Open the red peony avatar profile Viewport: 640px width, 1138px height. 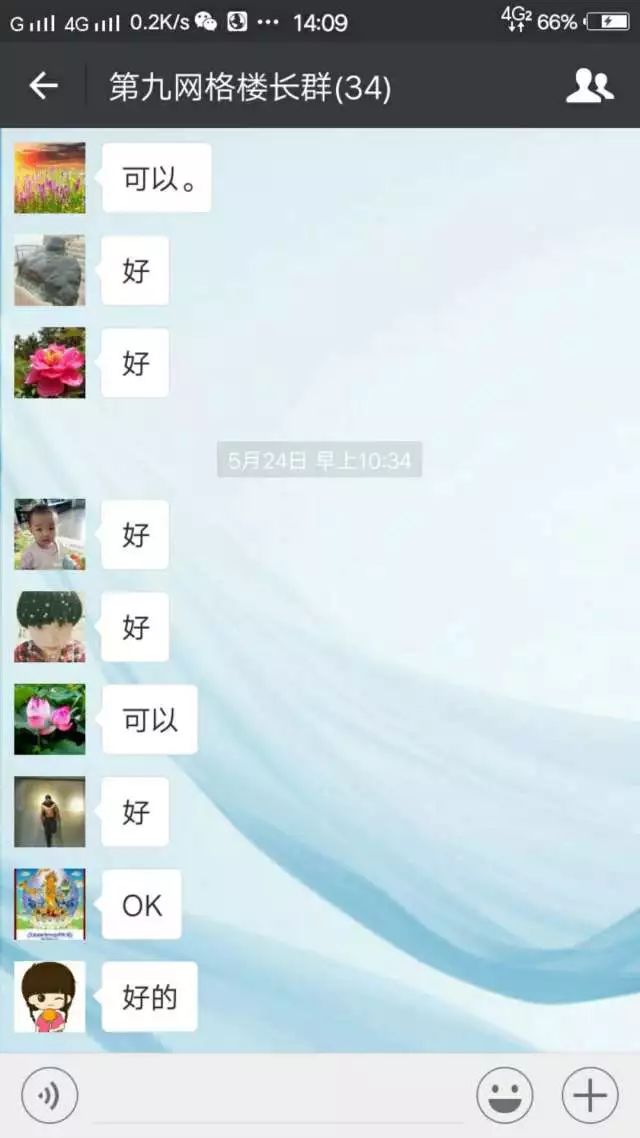[50, 363]
